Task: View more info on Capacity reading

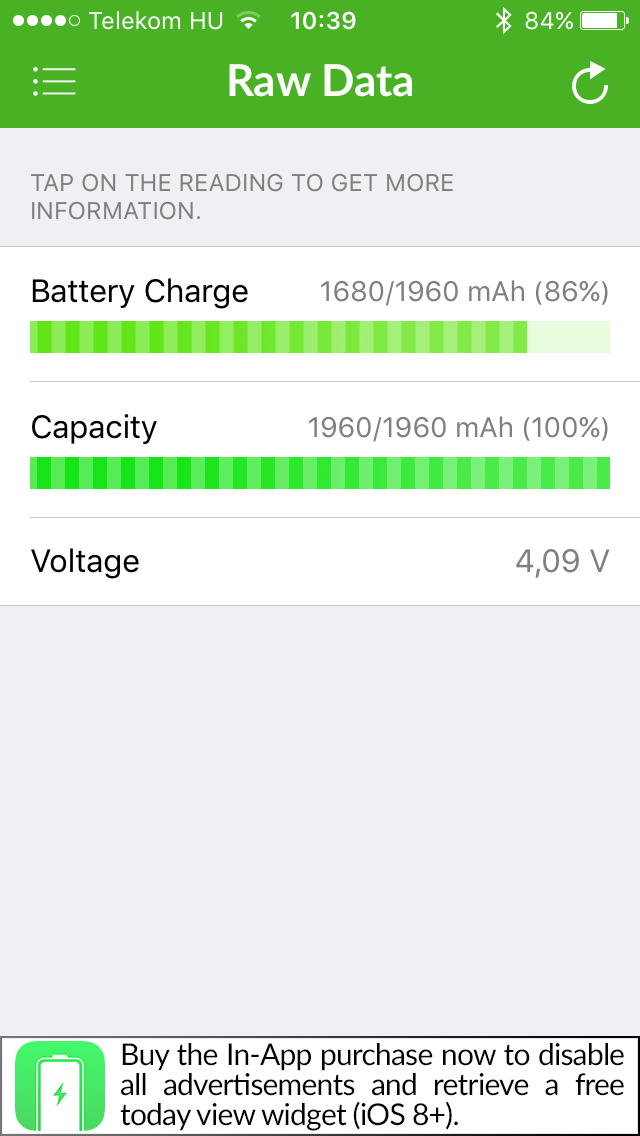Action: point(320,450)
